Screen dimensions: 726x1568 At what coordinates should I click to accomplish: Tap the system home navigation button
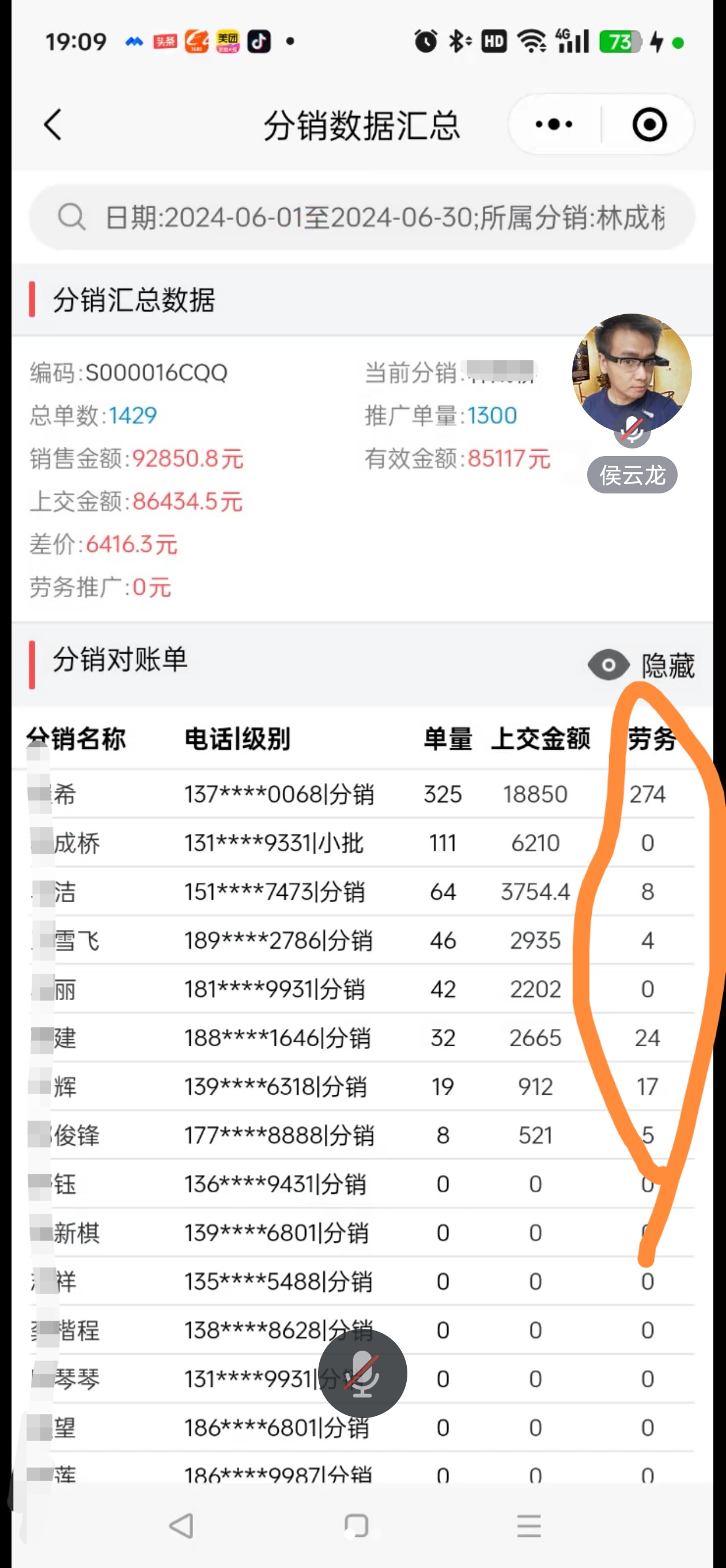coord(357,1525)
